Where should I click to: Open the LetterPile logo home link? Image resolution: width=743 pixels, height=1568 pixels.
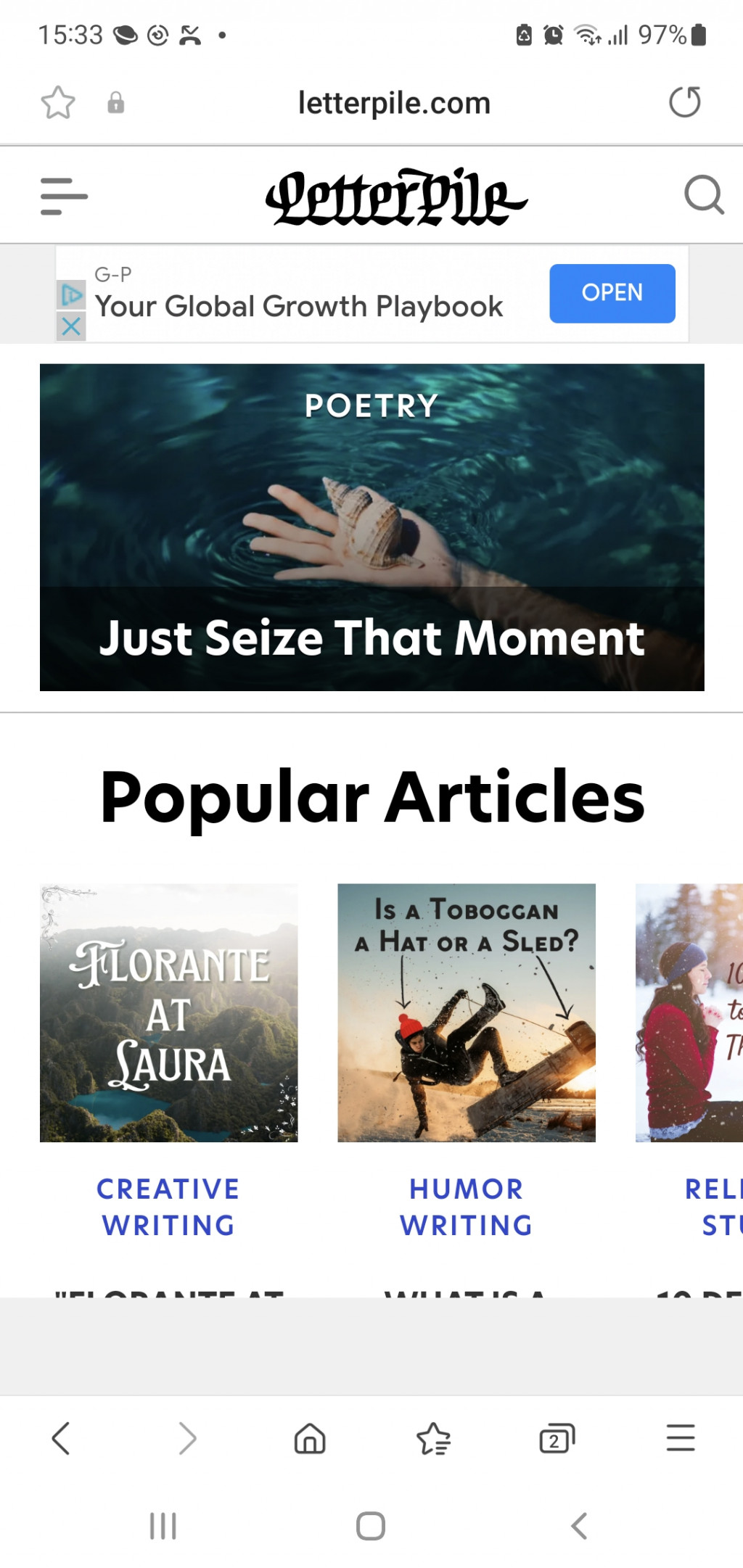point(395,197)
